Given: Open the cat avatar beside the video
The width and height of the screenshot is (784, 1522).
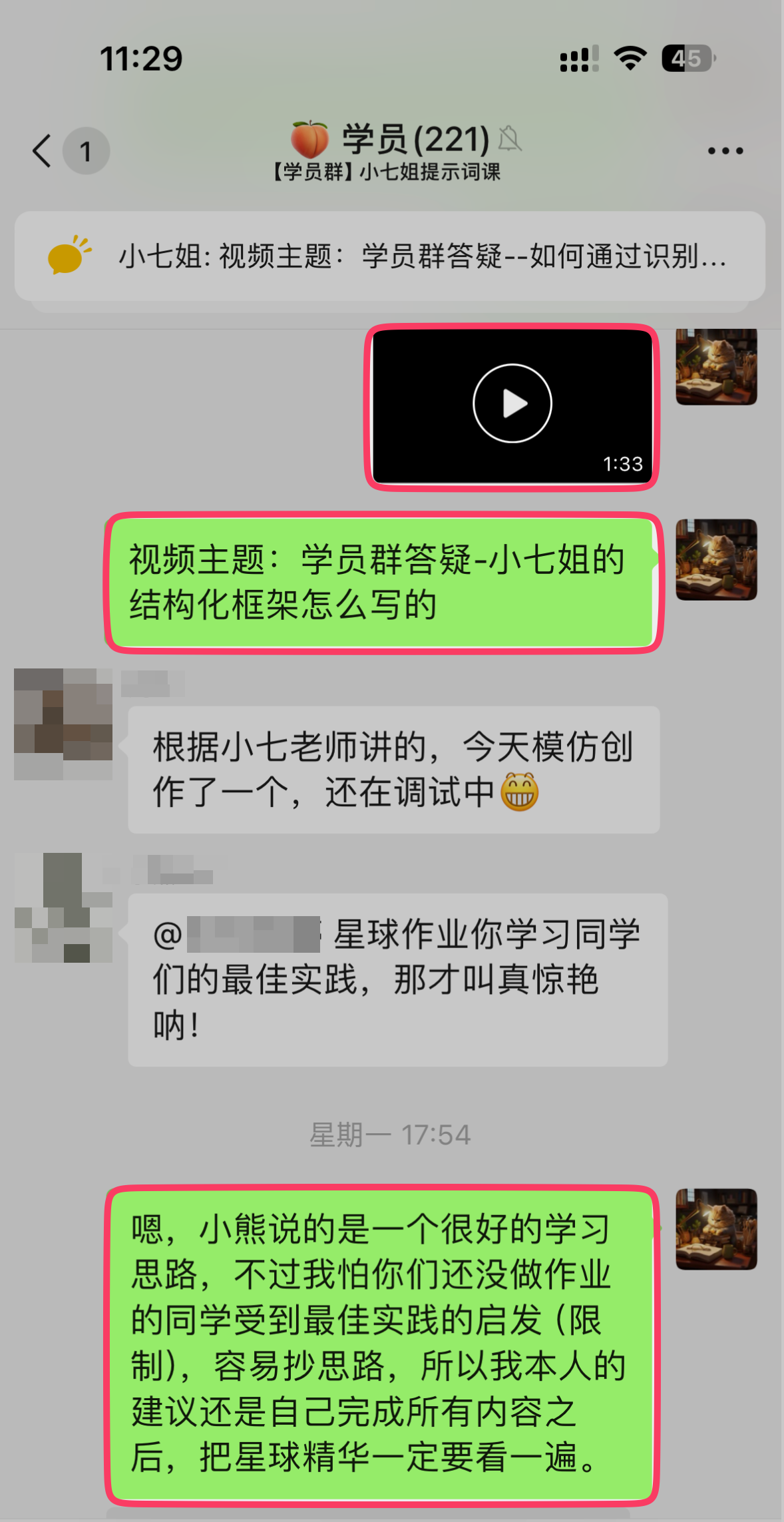Looking at the screenshot, I should (x=716, y=367).
